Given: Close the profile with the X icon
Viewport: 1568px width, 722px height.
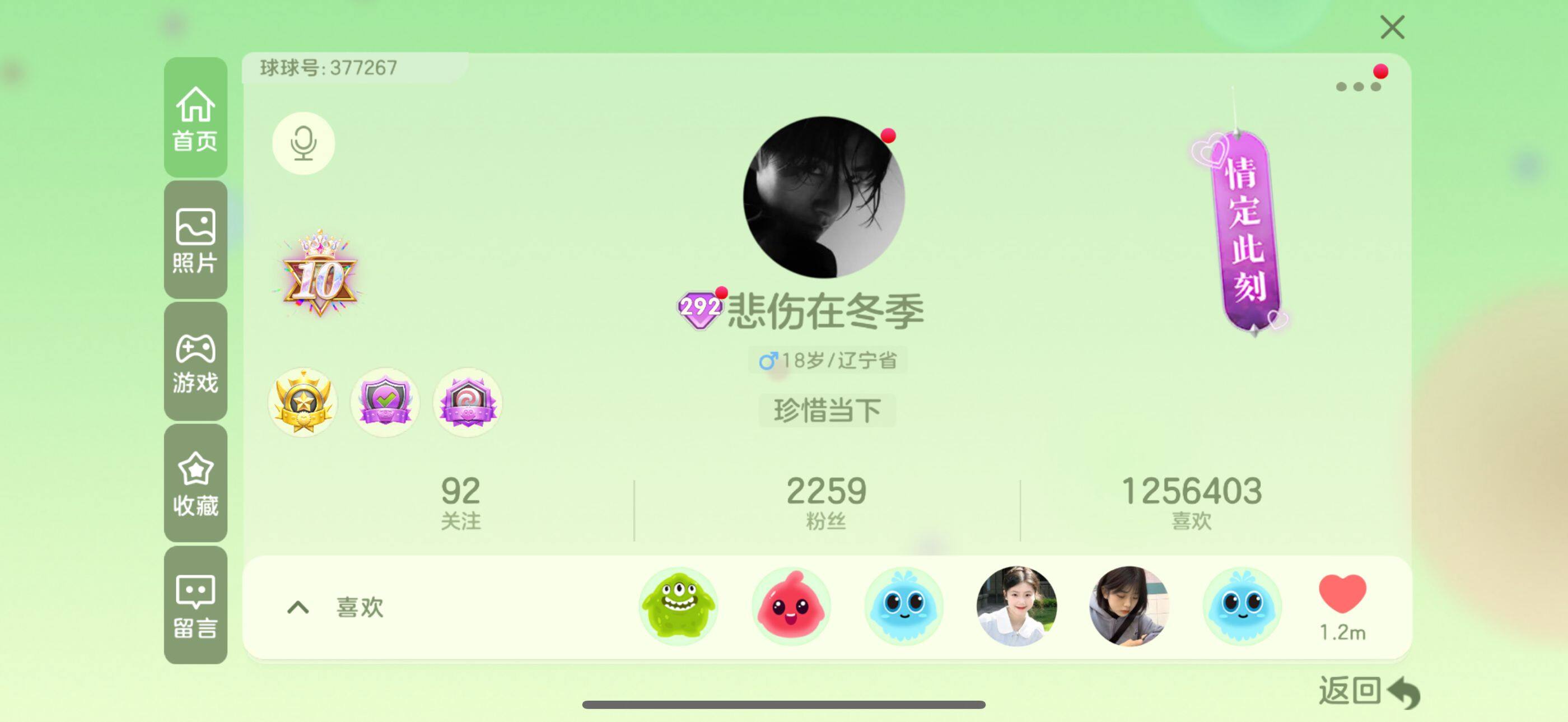Looking at the screenshot, I should pyautogui.click(x=1392, y=27).
